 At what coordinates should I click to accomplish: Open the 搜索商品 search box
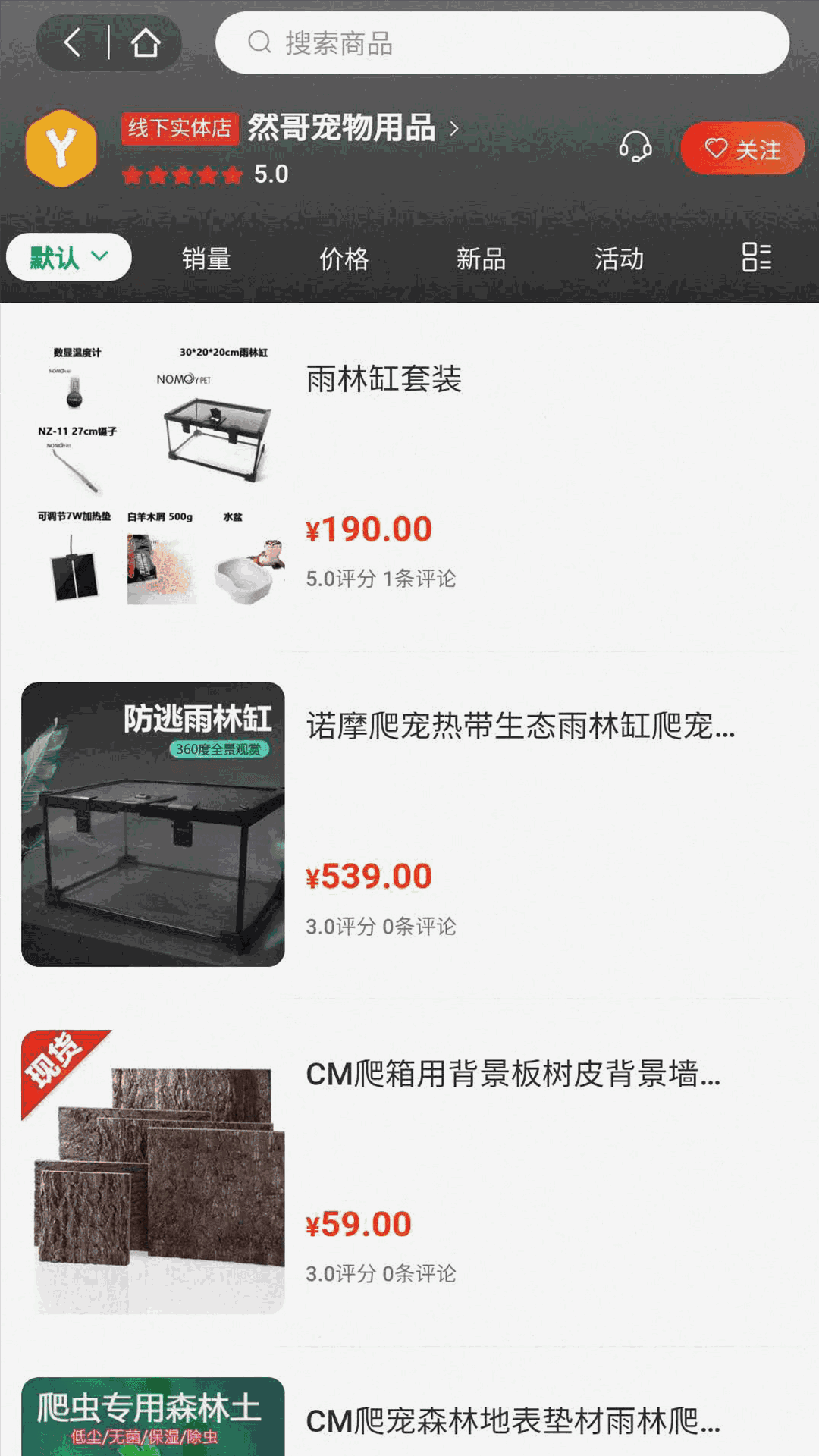tap(502, 43)
